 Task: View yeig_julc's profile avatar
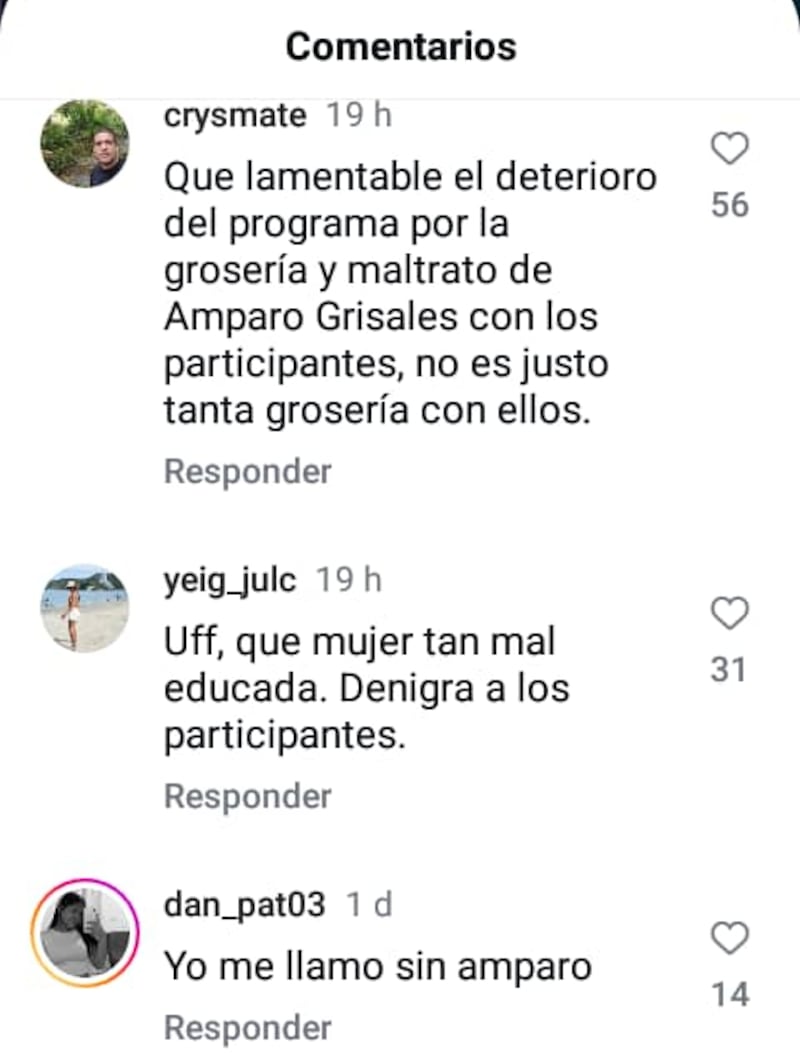[85, 608]
